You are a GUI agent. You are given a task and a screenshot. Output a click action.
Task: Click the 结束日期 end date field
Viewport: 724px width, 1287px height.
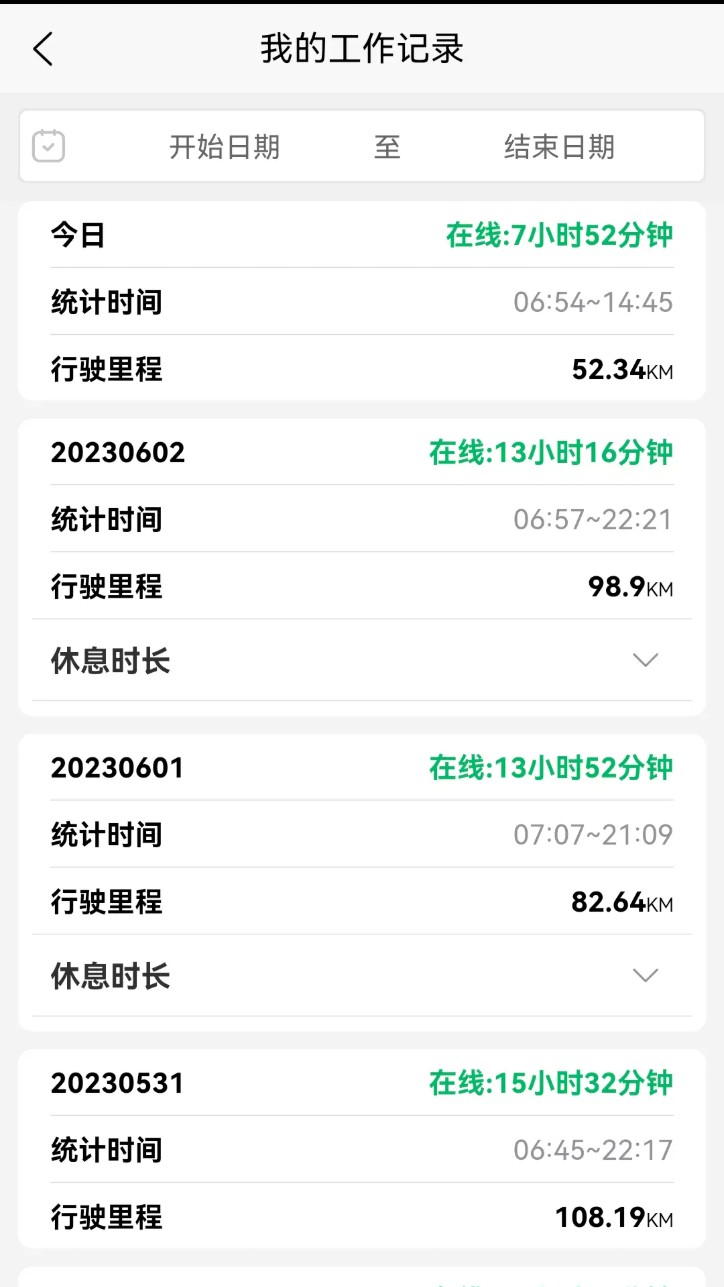coord(561,146)
